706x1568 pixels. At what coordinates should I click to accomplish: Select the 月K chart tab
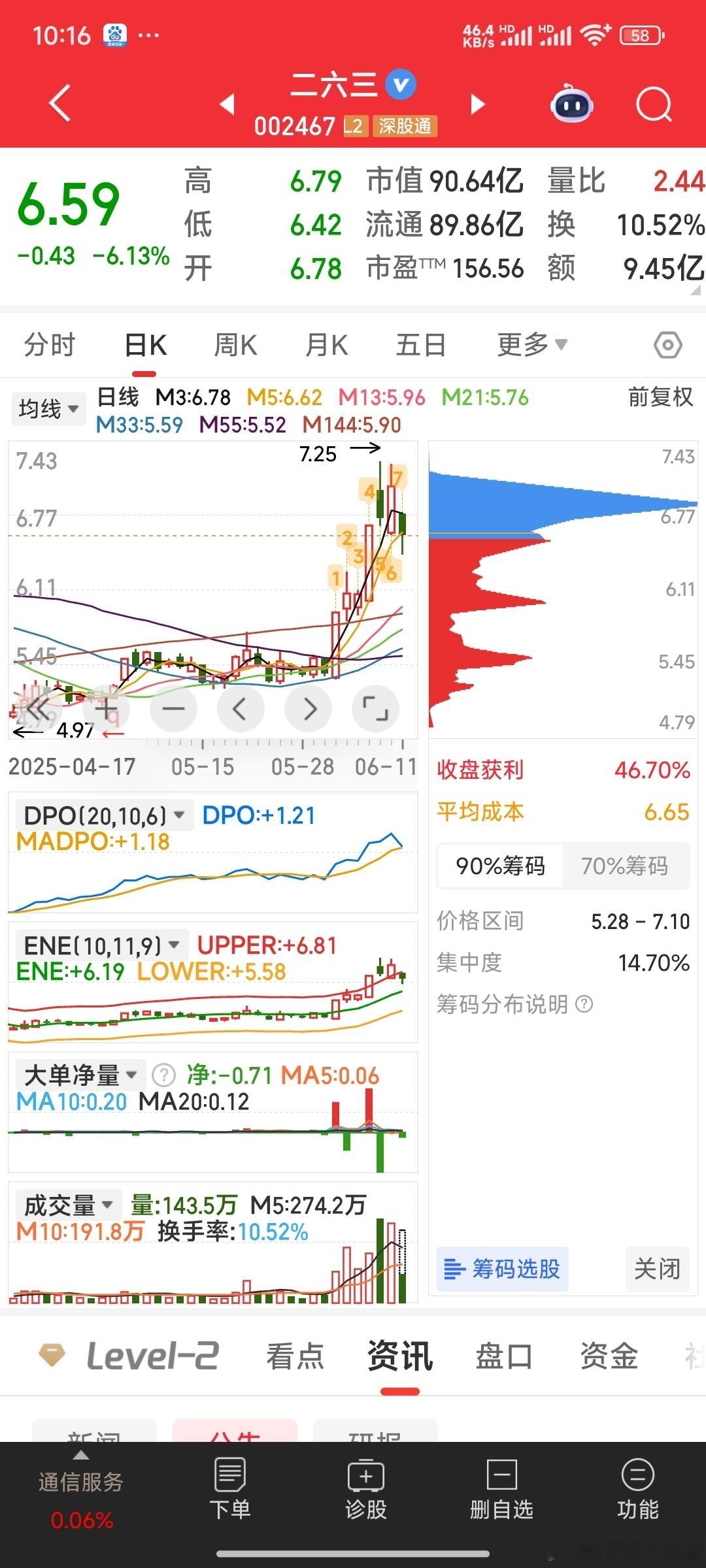point(326,345)
